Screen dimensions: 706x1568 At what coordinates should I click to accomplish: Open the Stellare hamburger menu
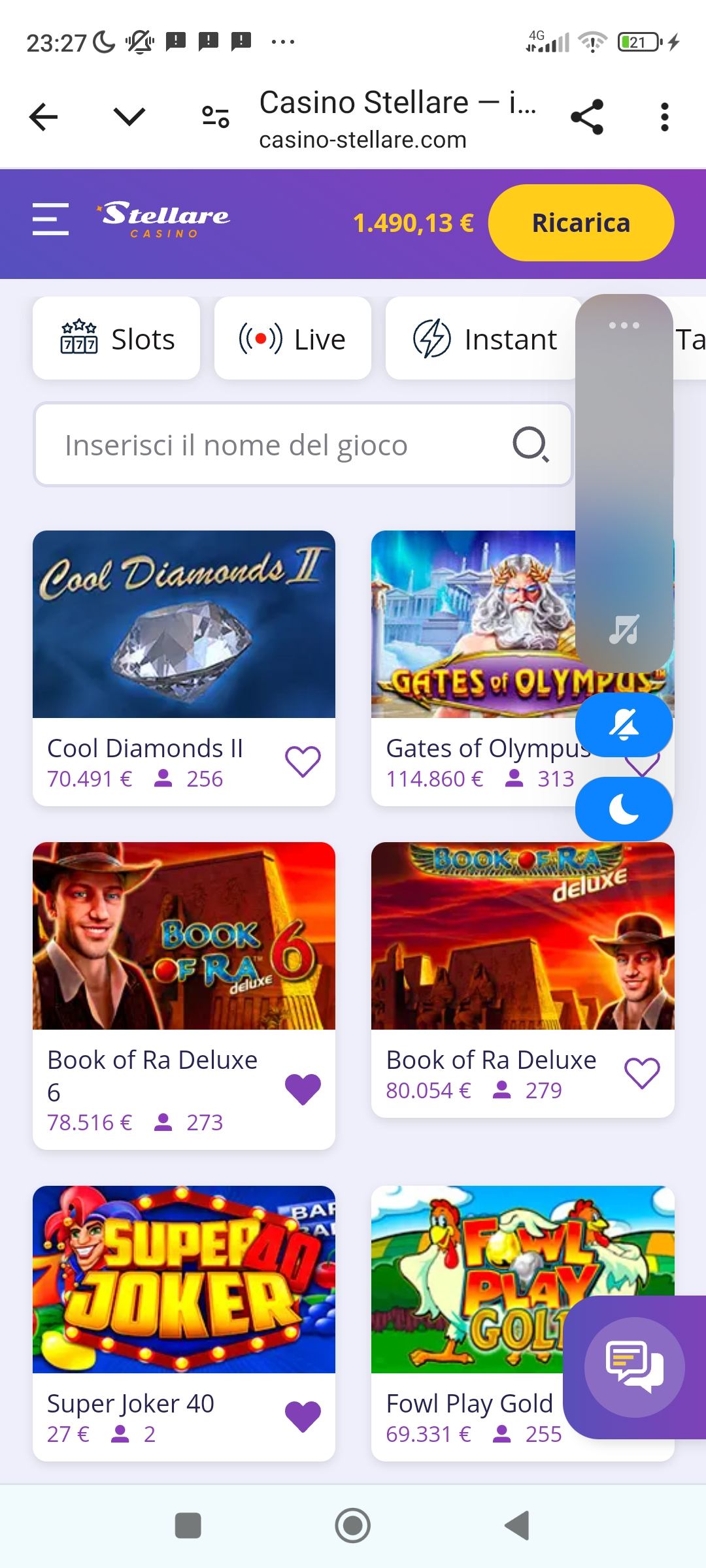point(50,219)
